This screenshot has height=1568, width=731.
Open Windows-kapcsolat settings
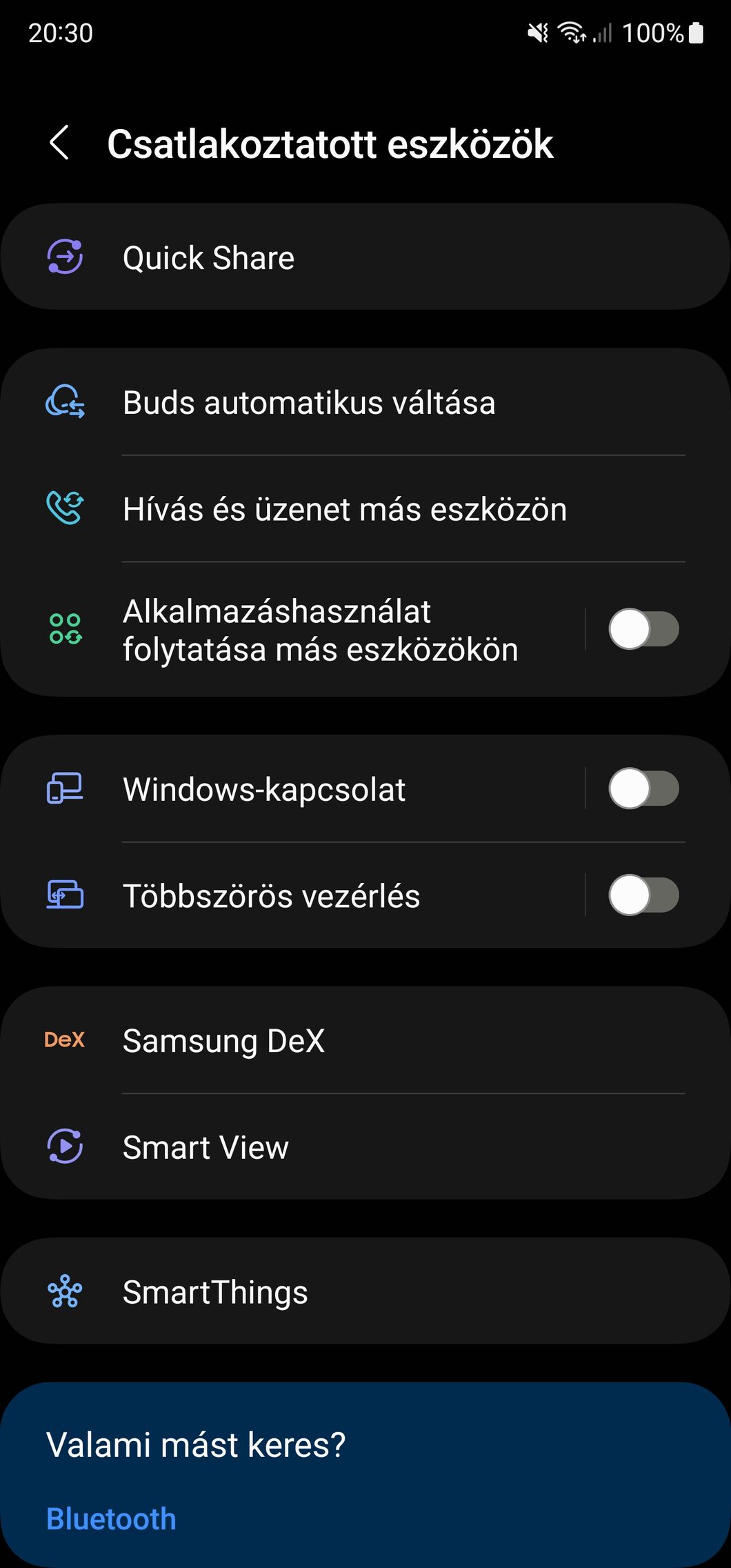(x=292, y=789)
